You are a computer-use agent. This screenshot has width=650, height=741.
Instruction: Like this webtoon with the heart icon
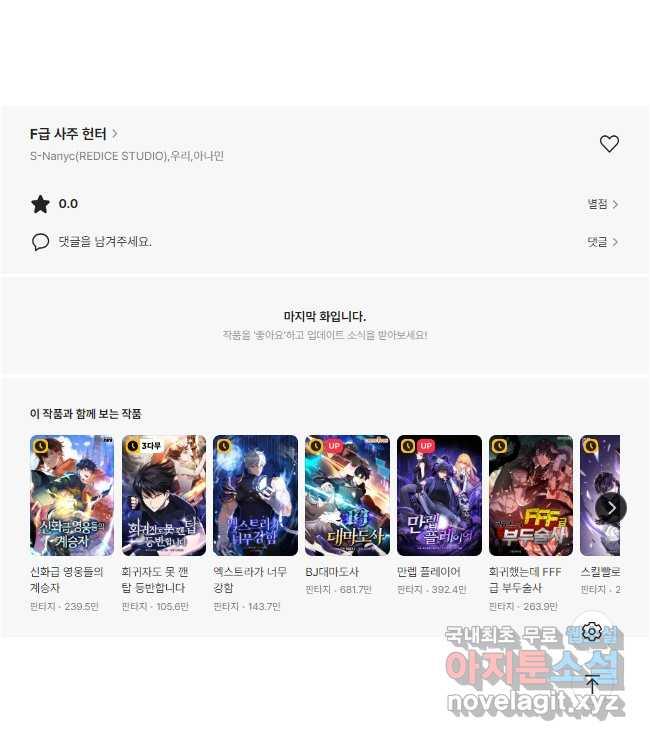tap(609, 144)
